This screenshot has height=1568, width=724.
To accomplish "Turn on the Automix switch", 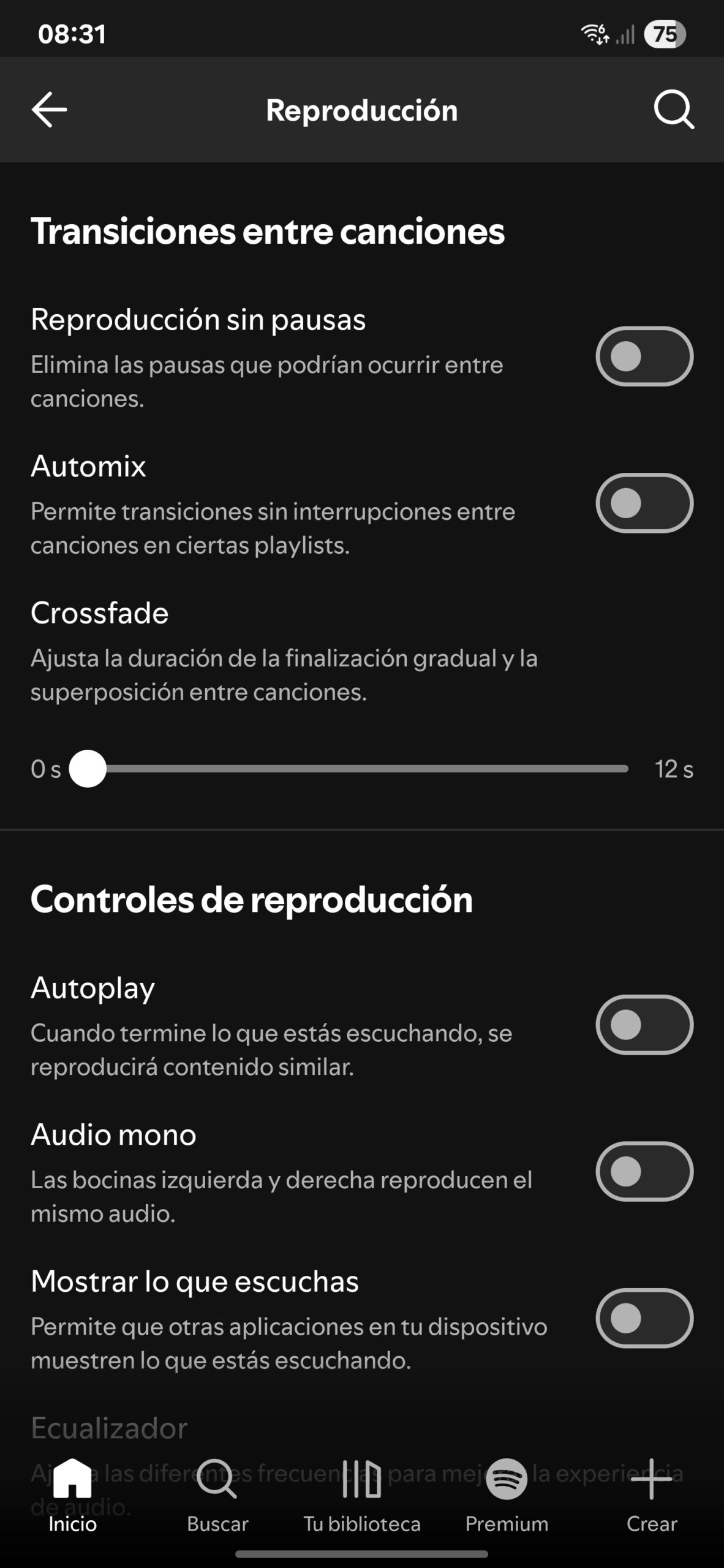I will pyautogui.click(x=644, y=503).
